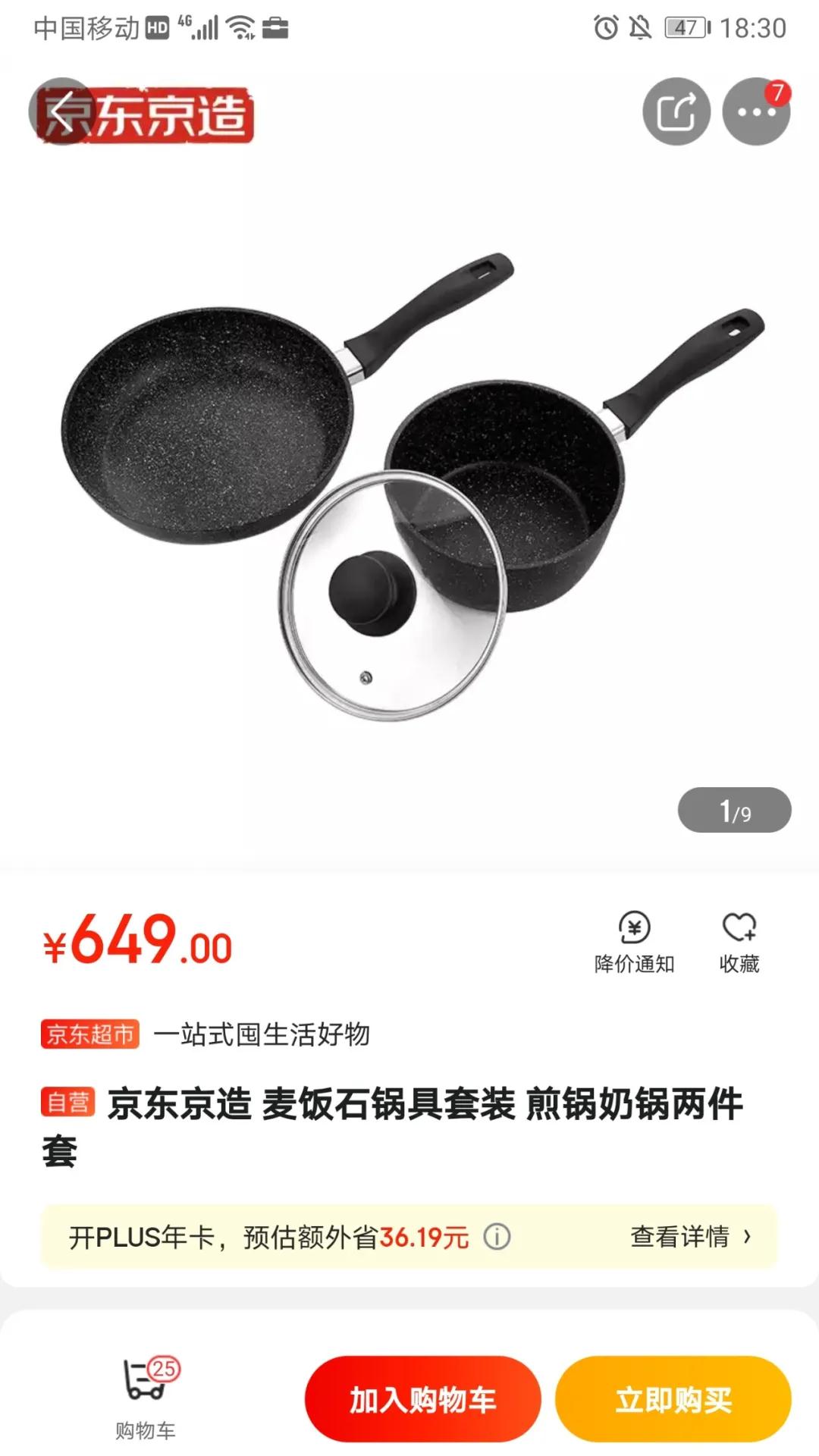Show PLUS savings info icon
Image resolution: width=819 pixels, height=1456 pixels.
point(497,1237)
